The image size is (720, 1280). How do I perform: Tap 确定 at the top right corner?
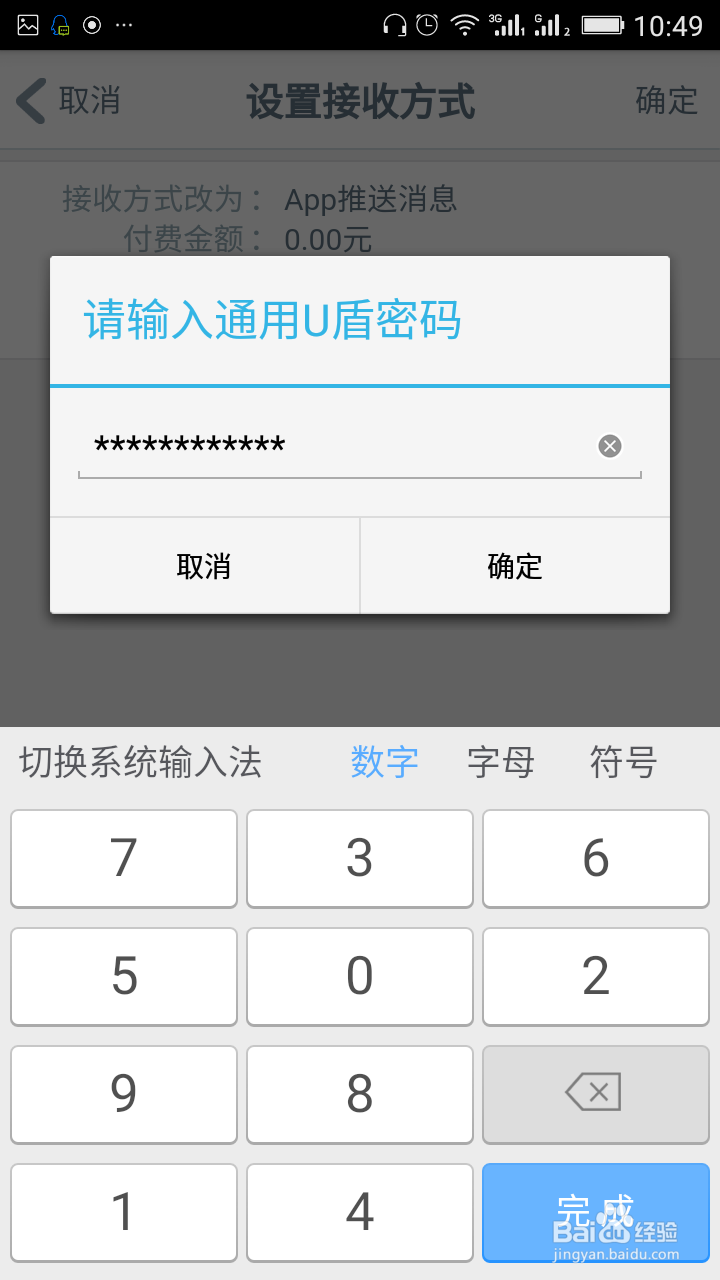click(x=664, y=100)
